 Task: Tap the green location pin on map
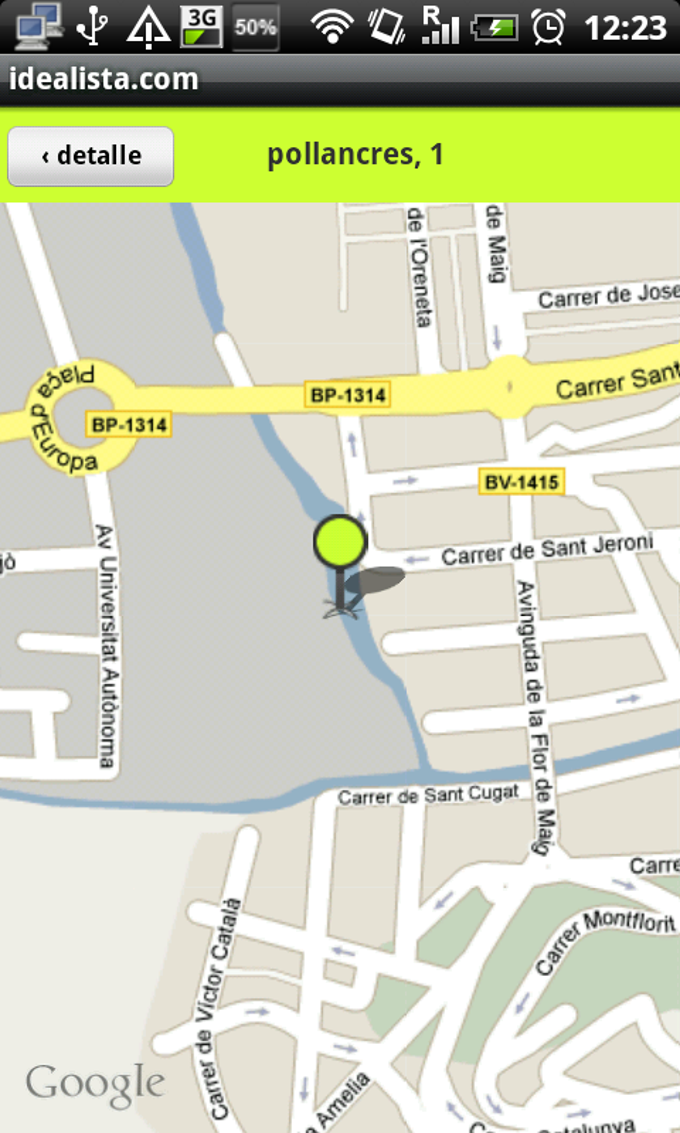tap(341, 542)
